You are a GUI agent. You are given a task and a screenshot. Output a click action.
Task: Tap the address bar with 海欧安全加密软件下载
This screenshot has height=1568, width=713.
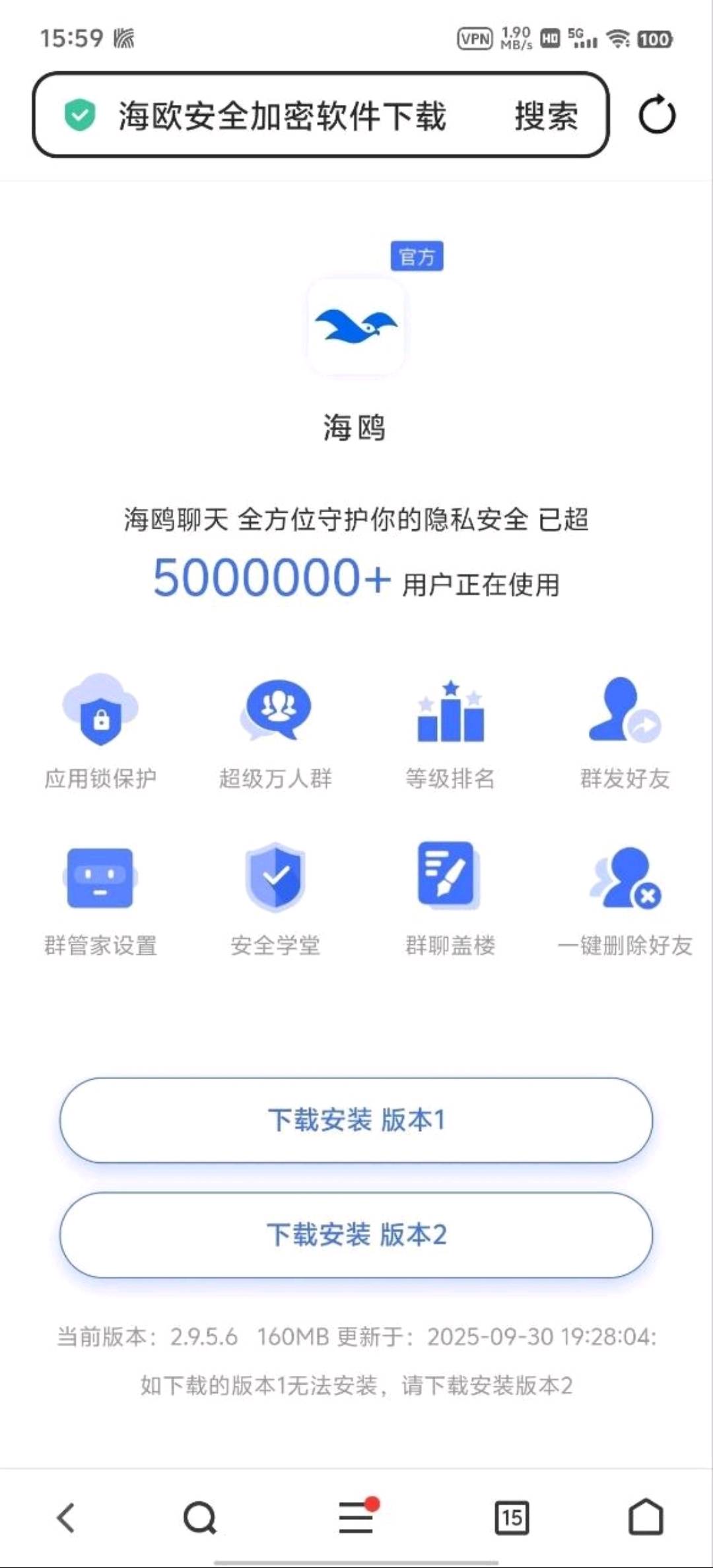point(282,115)
